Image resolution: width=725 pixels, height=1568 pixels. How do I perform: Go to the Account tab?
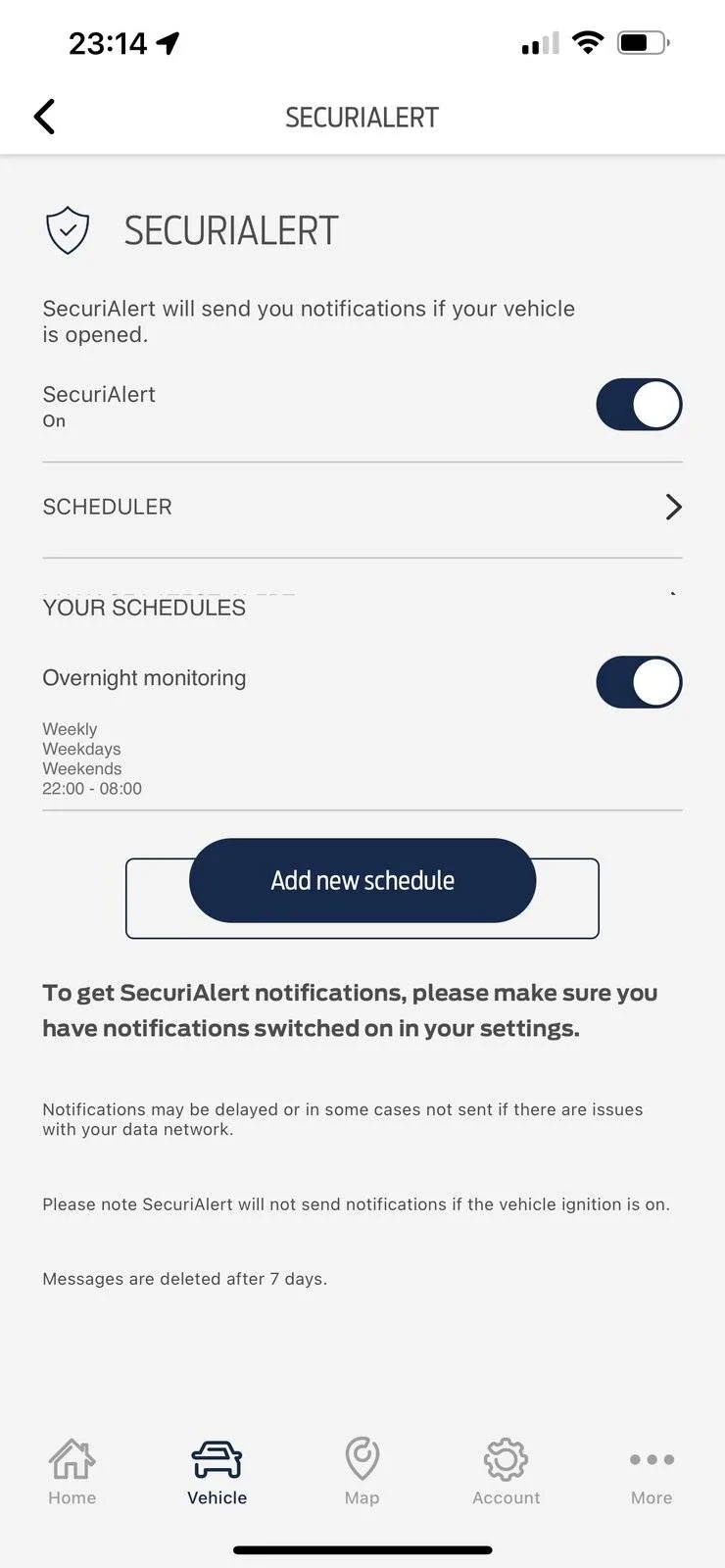pyautogui.click(x=507, y=1472)
